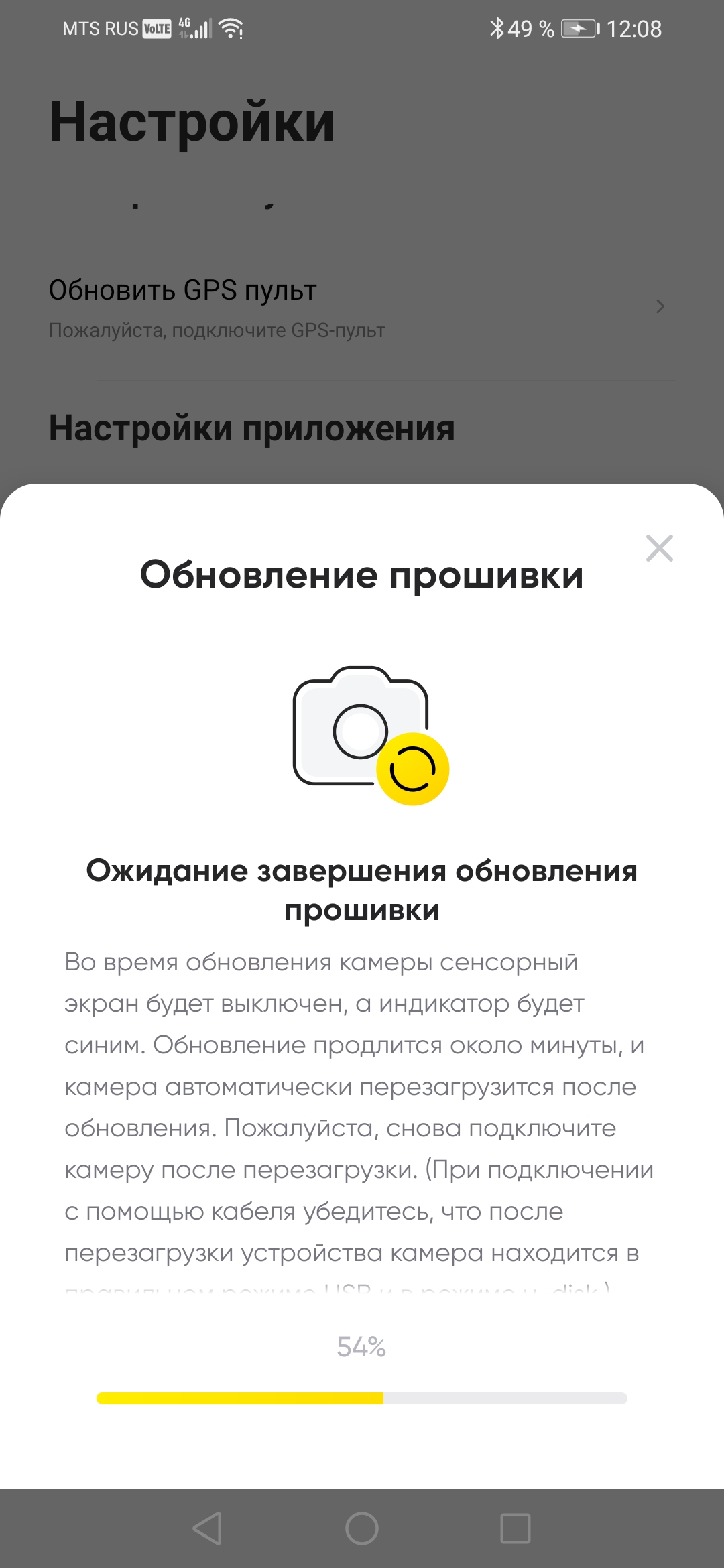Go to the system home screen
724x1568 pixels.
(362, 1528)
